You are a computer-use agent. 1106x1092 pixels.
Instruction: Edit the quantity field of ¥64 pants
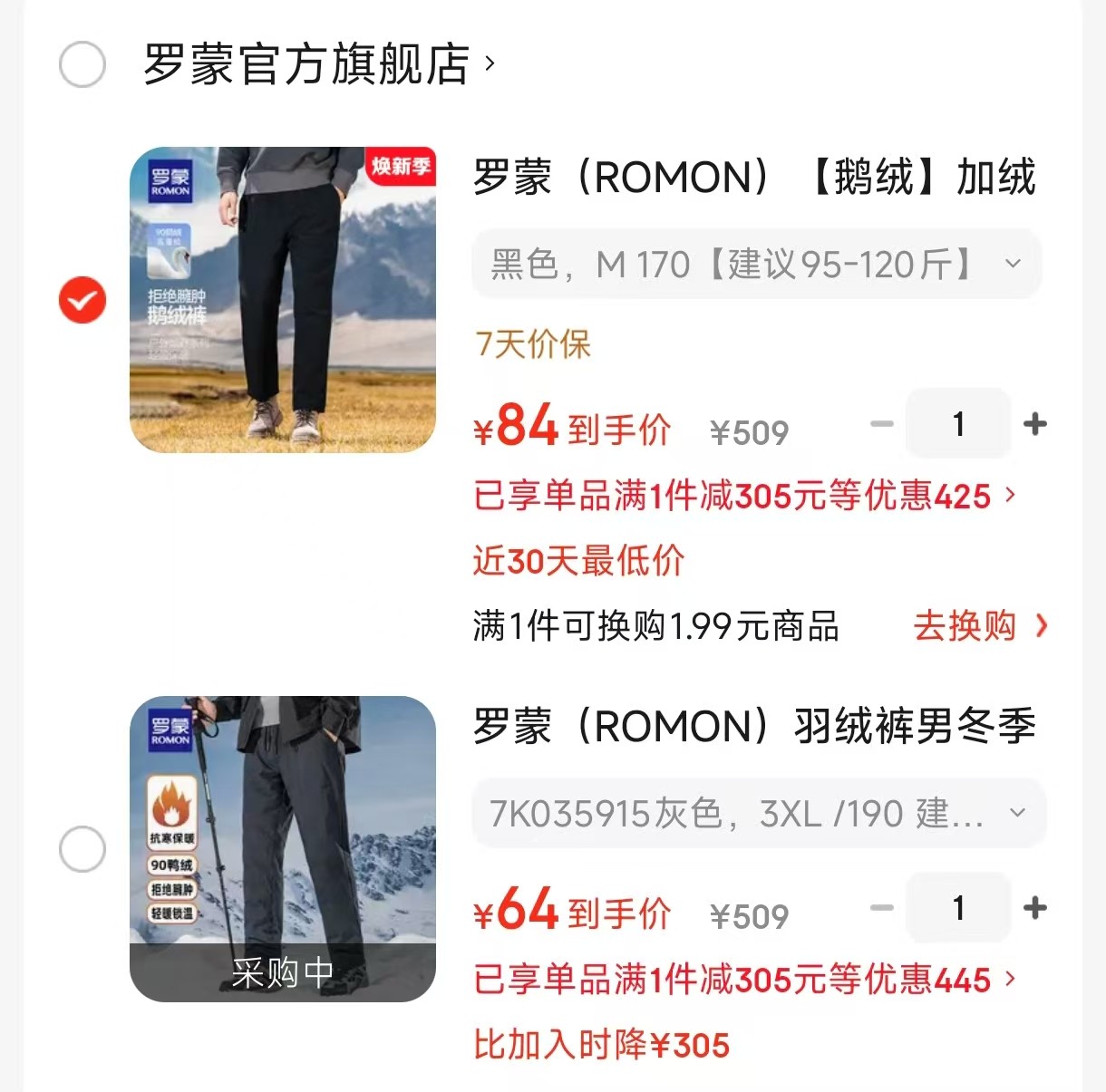pyautogui.click(x=958, y=908)
